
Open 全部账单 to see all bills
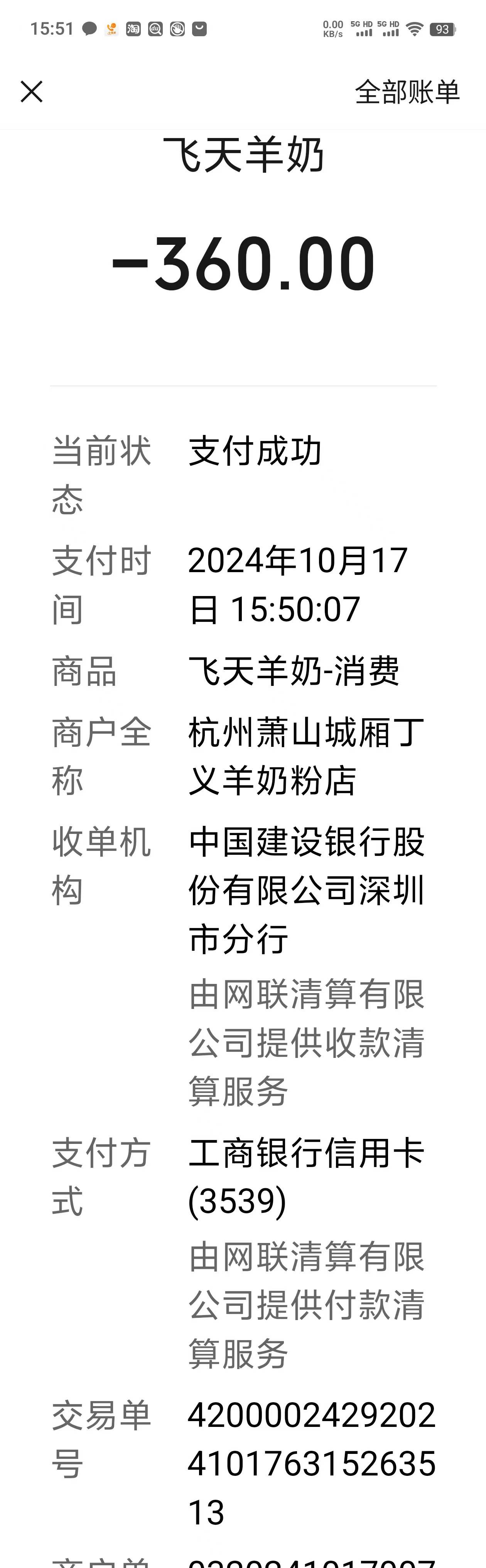407,92
